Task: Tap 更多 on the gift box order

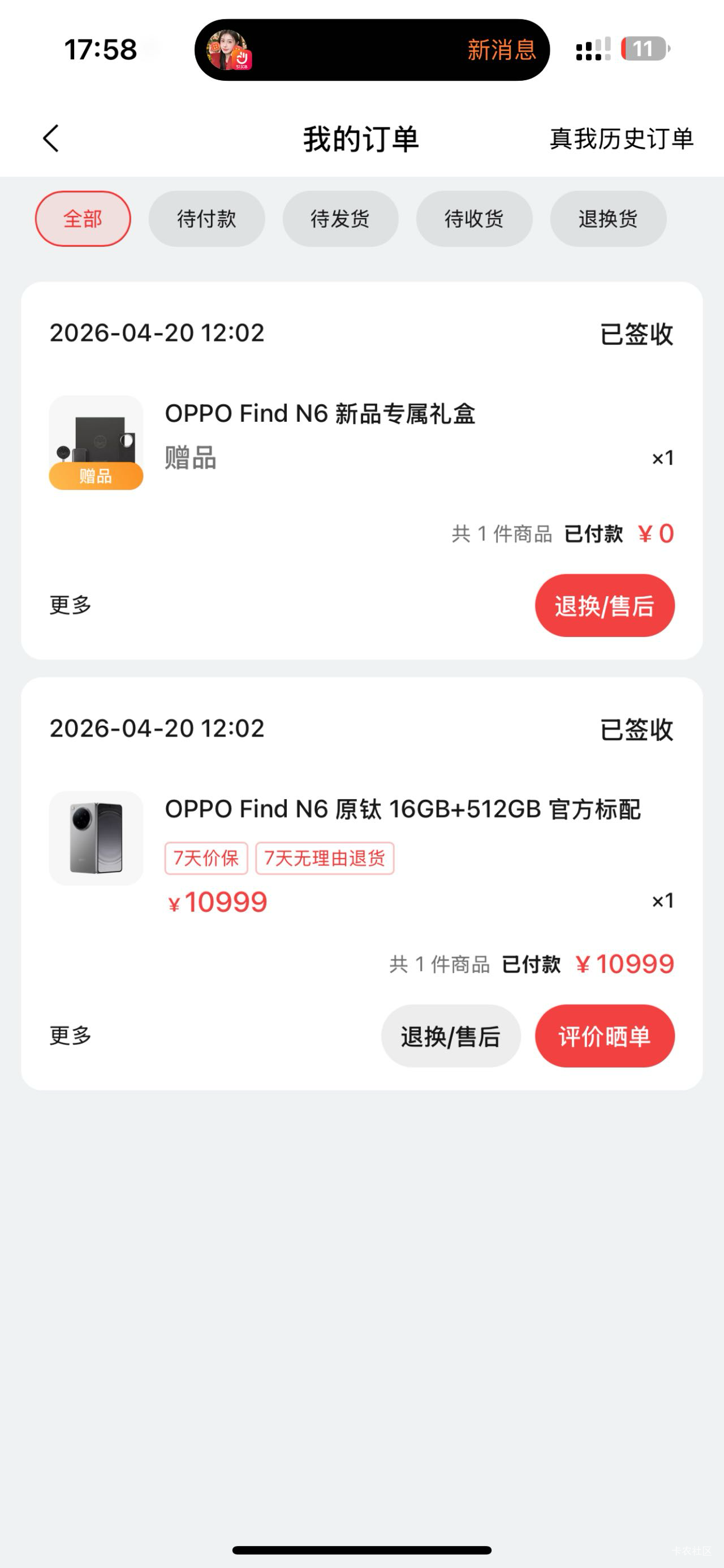Action: [x=71, y=605]
